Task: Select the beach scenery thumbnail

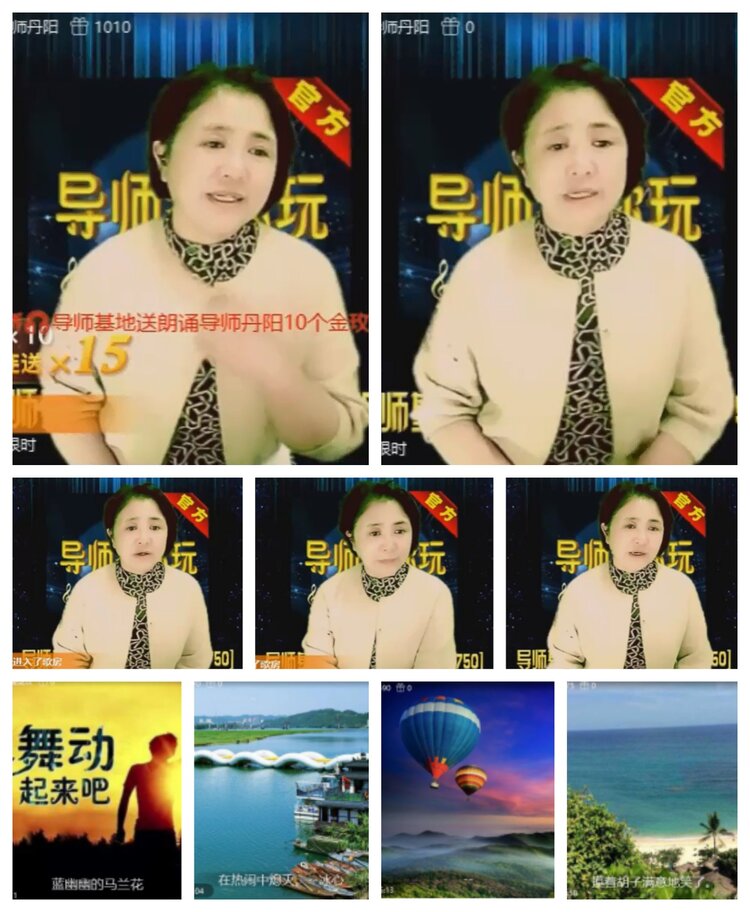Action: coord(655,790)
